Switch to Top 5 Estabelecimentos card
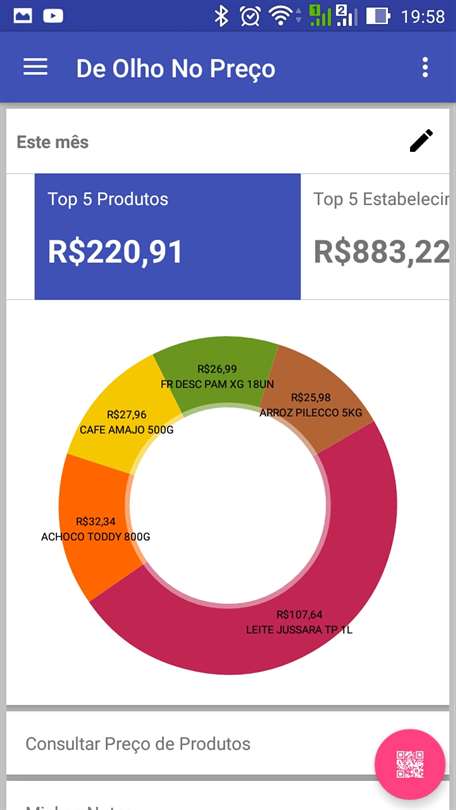456x810 pixels. click(x=375, y=236)
